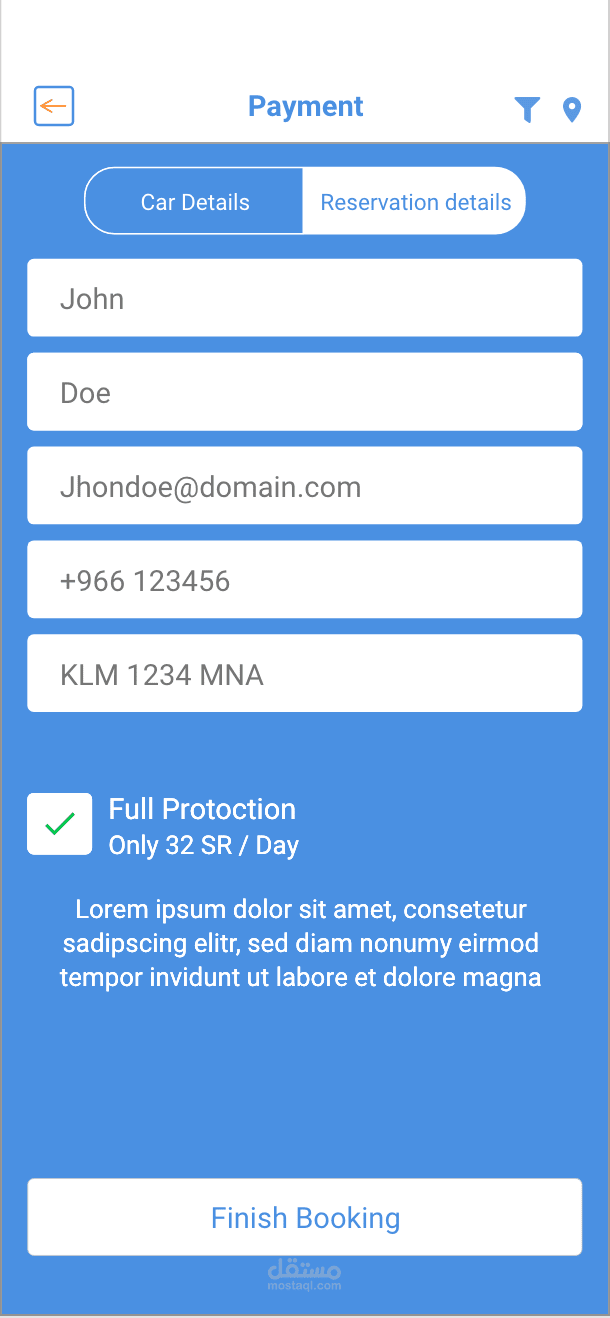Open the filter funnel icon
The height and width of the screenshot is (1318, 610).
coord(527,110)
